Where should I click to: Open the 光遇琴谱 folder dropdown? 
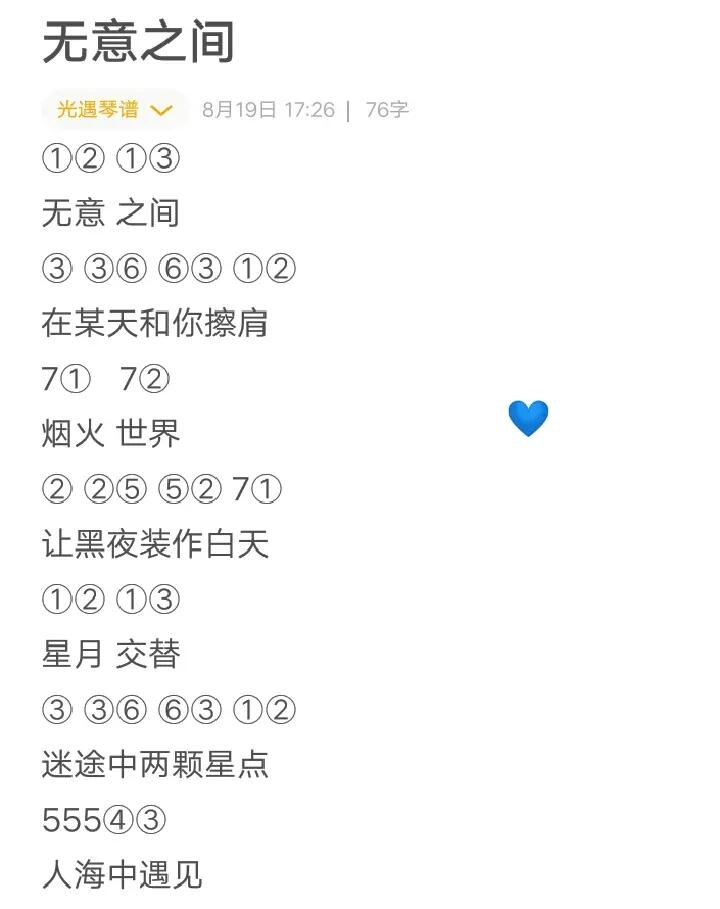point(114,110)
